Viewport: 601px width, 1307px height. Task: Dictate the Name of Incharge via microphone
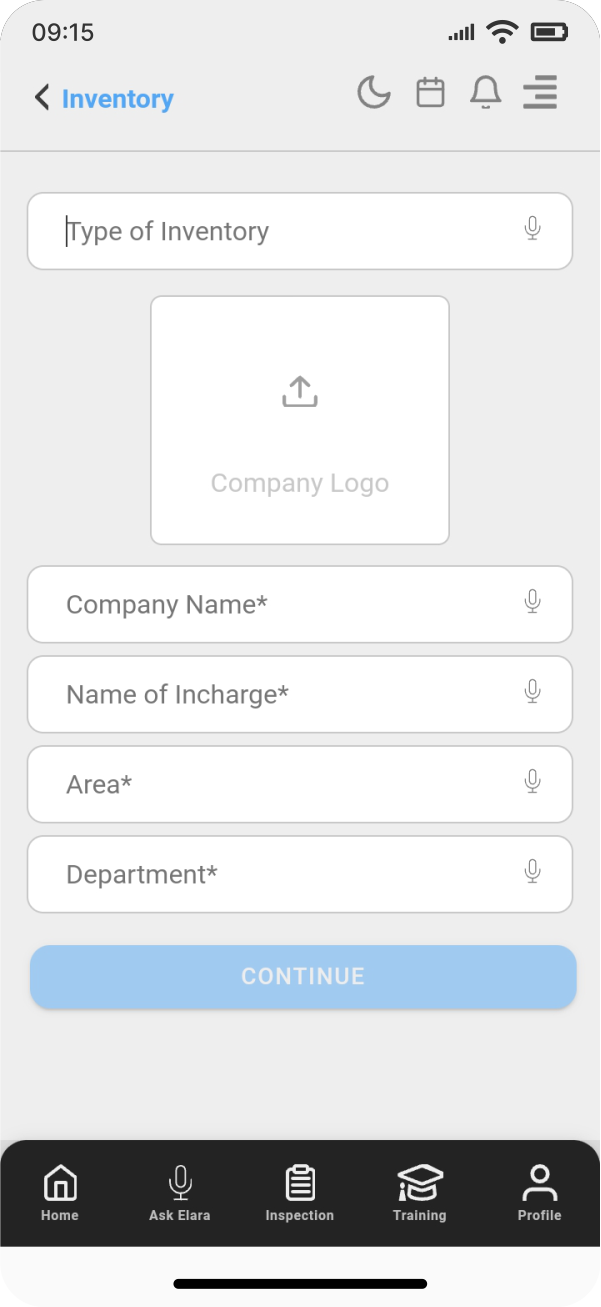click(x=533, y=692)
